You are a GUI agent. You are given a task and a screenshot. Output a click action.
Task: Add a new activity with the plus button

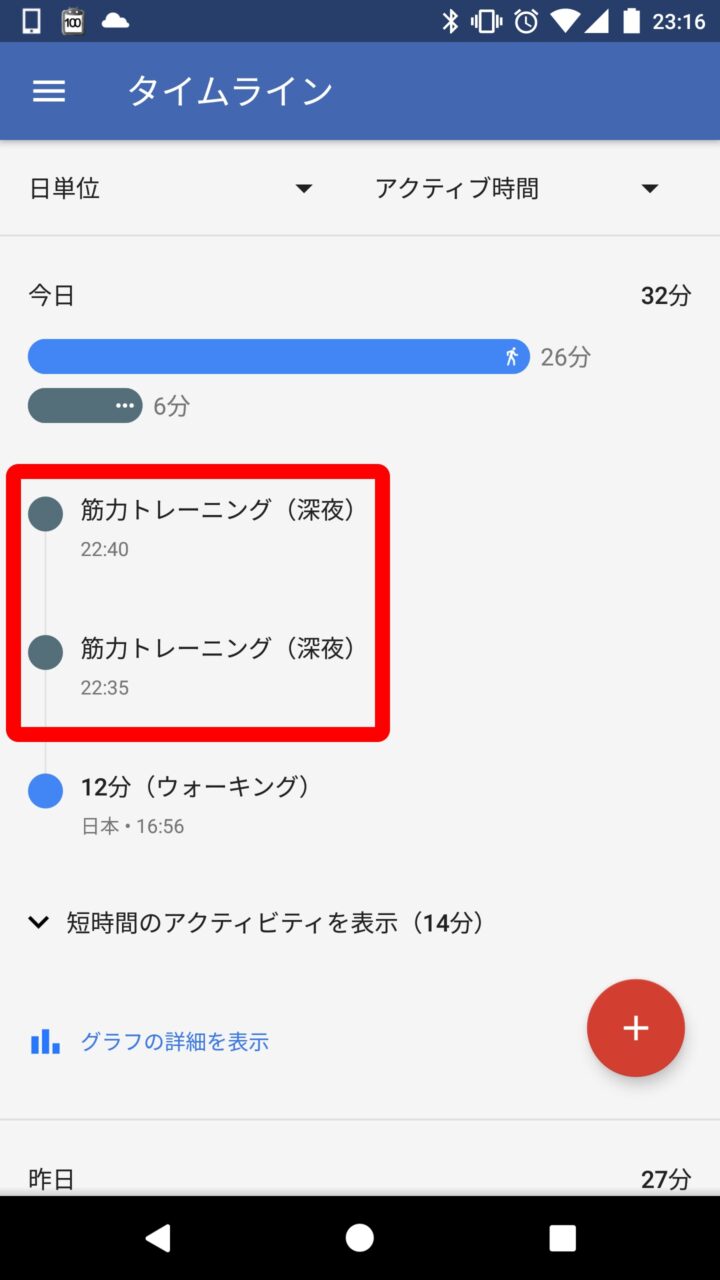click(x=635, y=1028)
